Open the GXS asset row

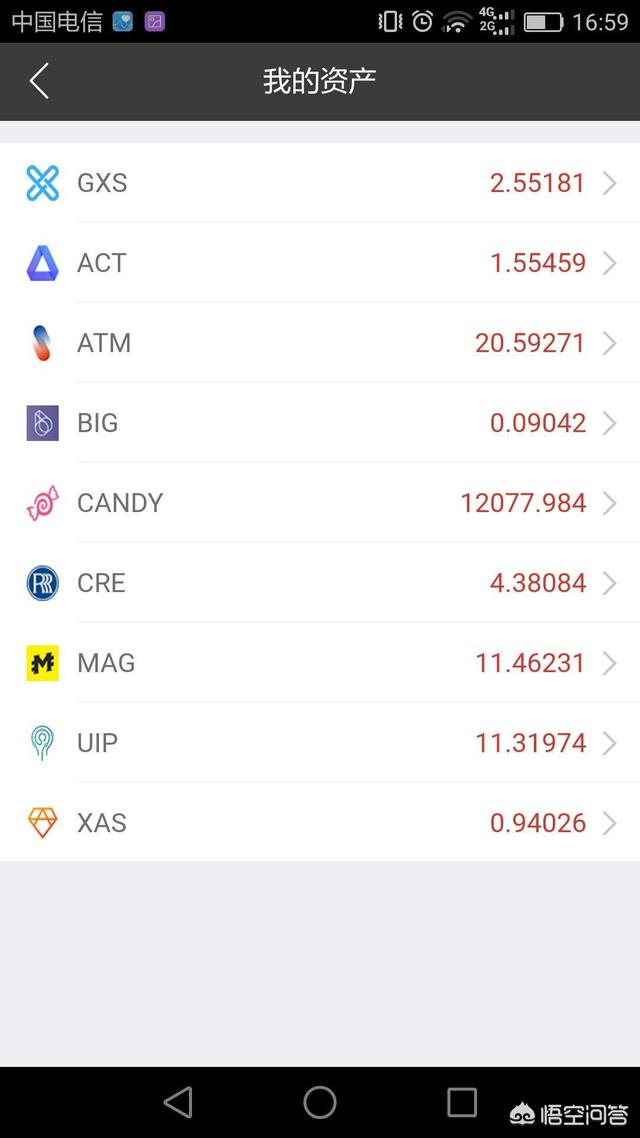[x=320, y=183]
